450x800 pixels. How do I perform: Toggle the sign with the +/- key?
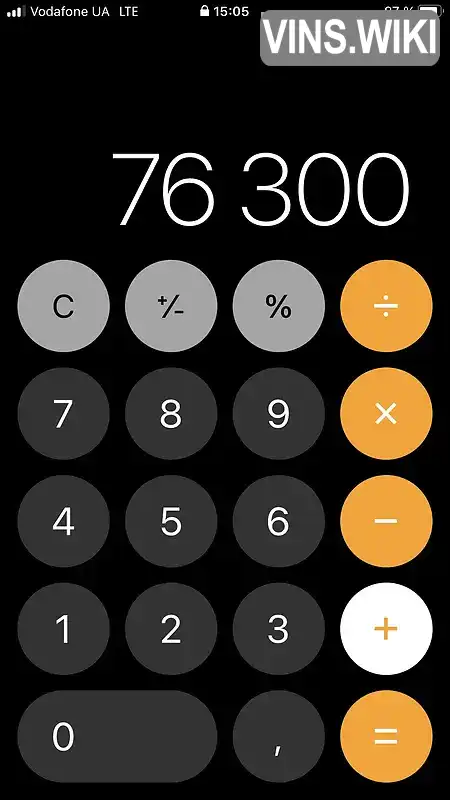[171, 306]
